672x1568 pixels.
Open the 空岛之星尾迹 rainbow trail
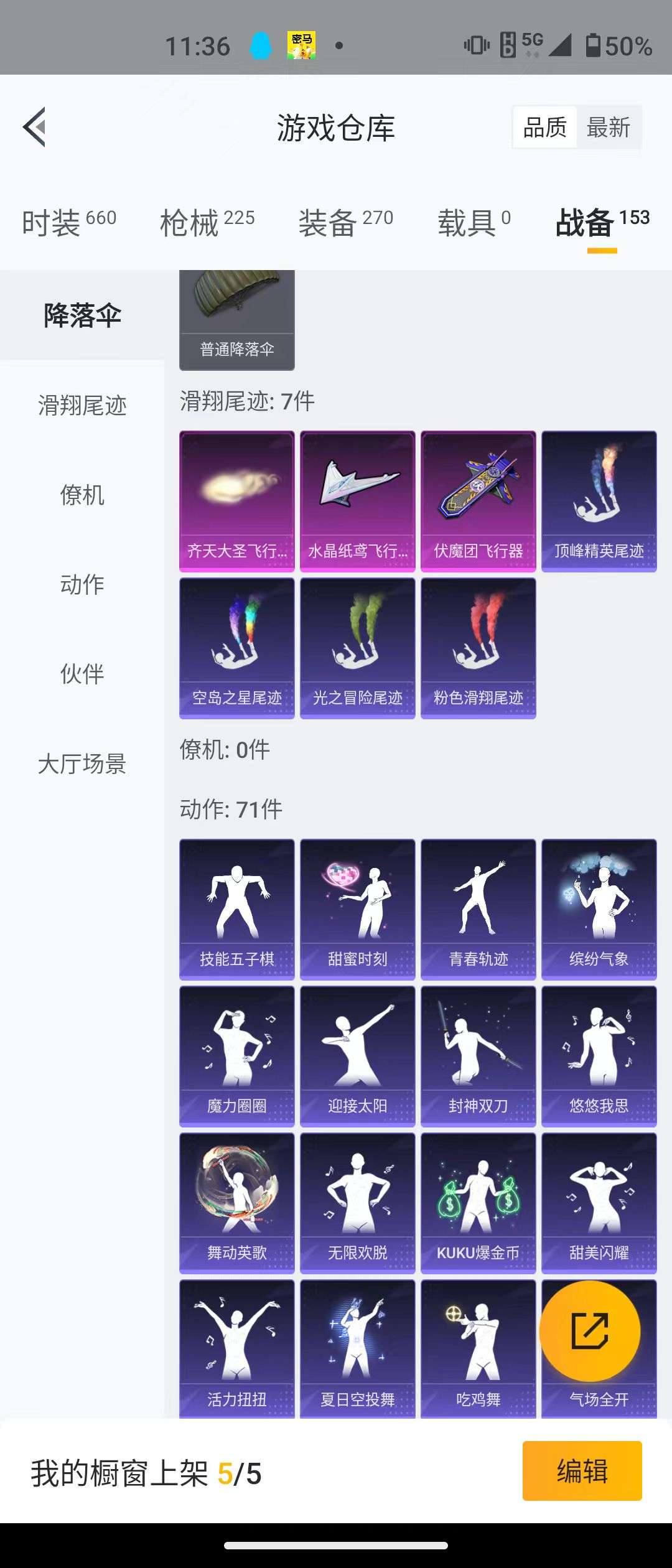tap(237, 647)
